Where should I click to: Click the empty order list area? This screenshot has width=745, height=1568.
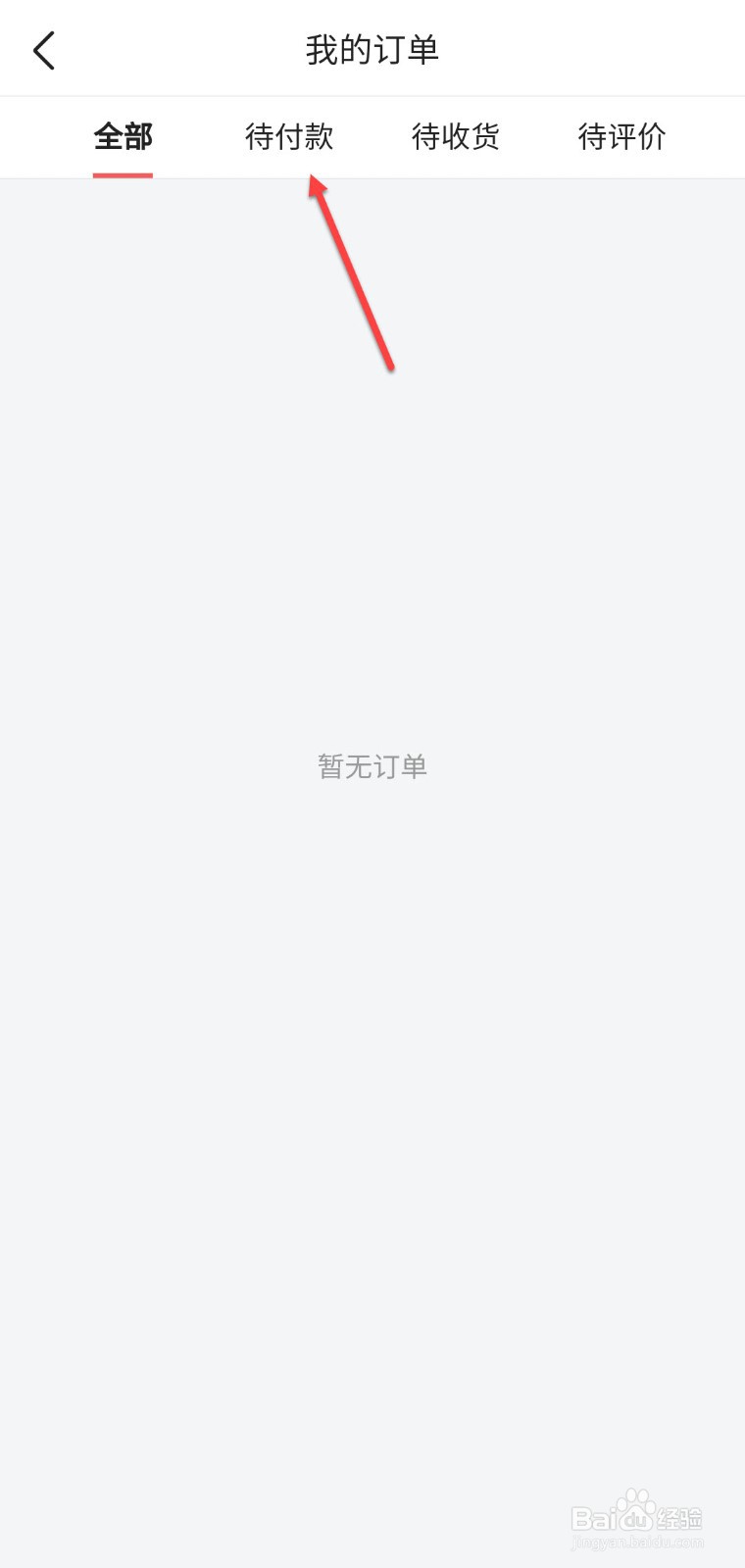click(372, 882)
